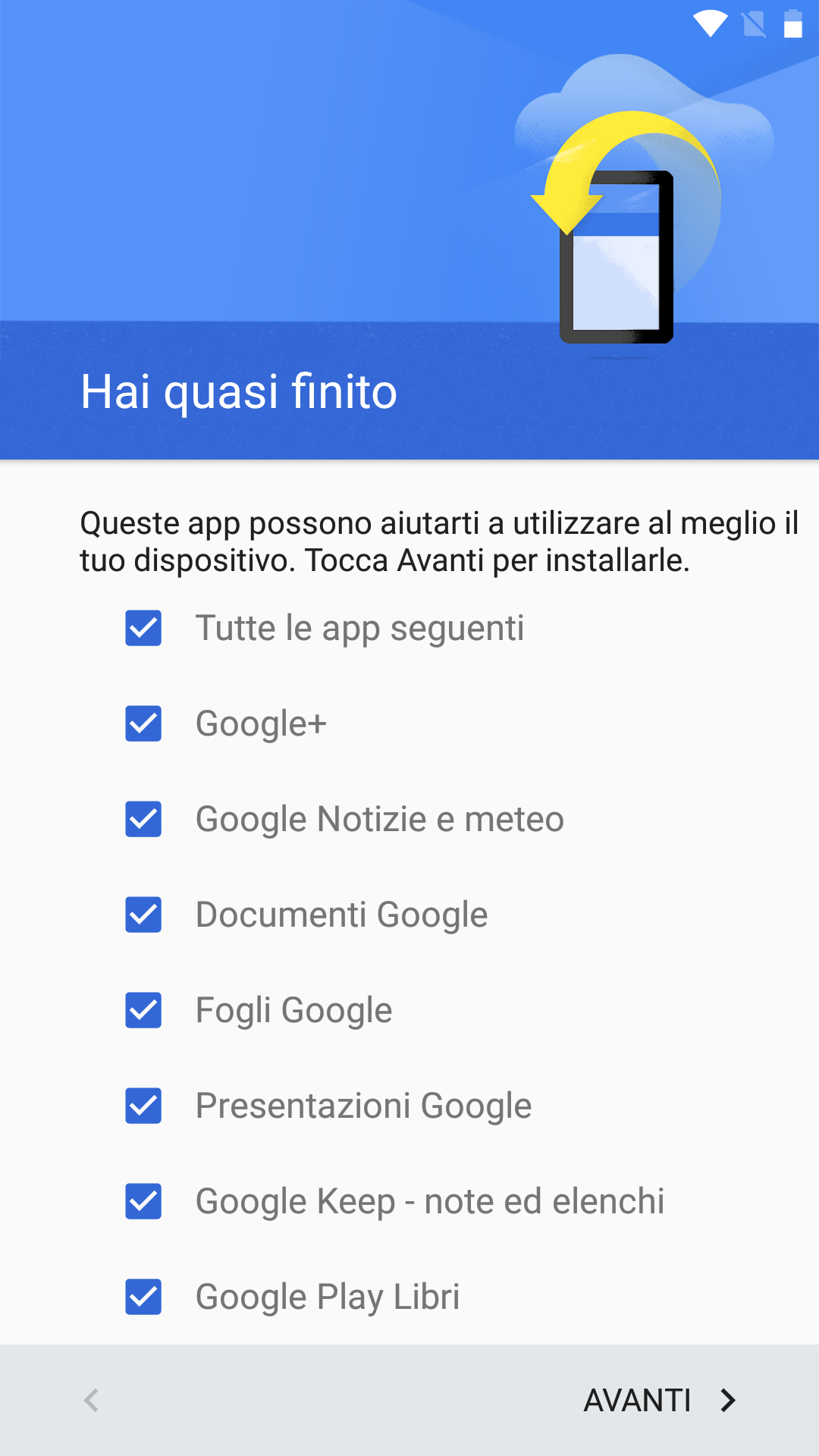819x1456 pixels.
Task: Uncheck the 'Tutte le app seguenti' checkbox
Action: pos(143,628)
